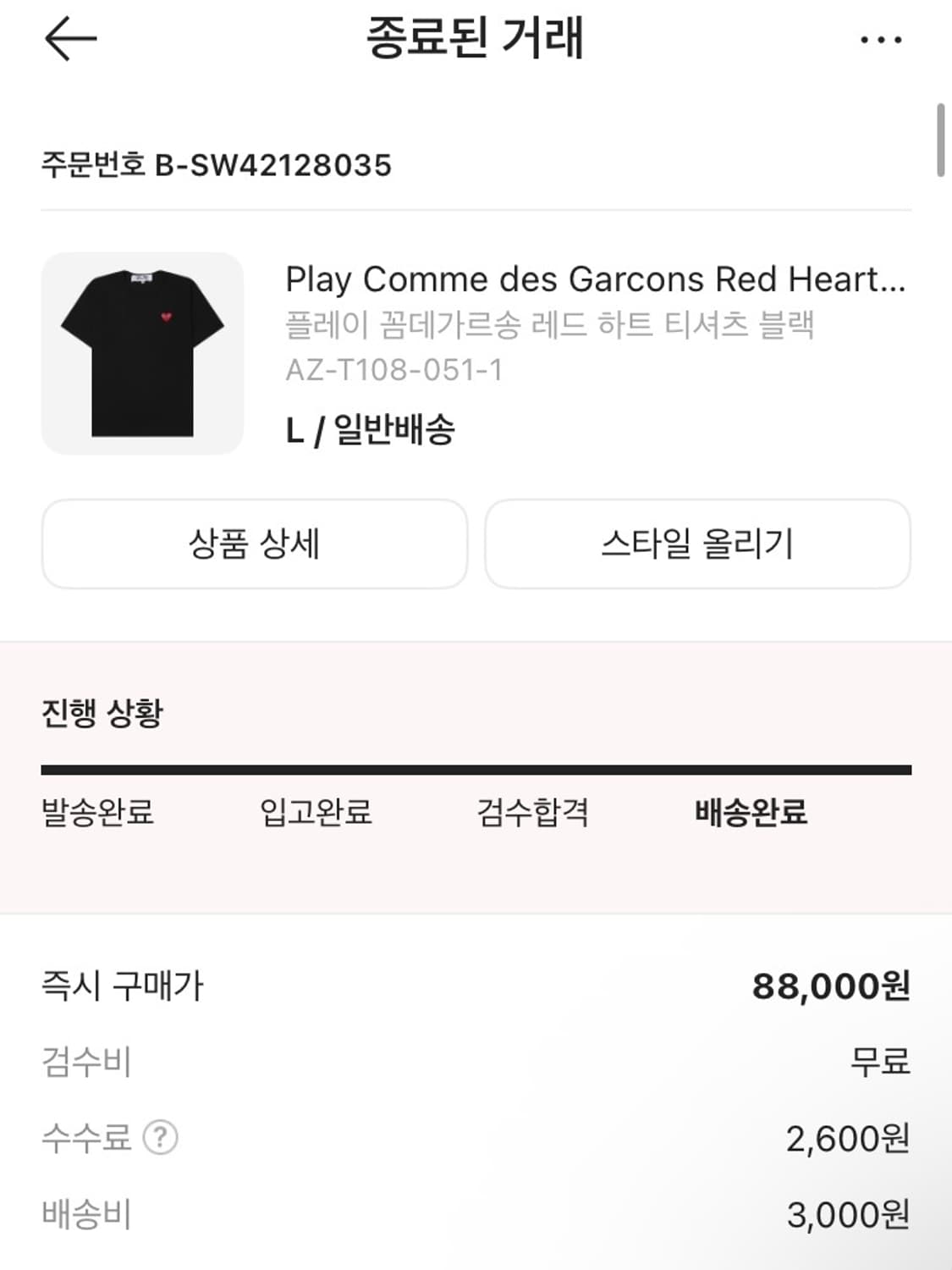Click the 진행 상황 progress bar

pyautogui.click(x=476, y=769)
